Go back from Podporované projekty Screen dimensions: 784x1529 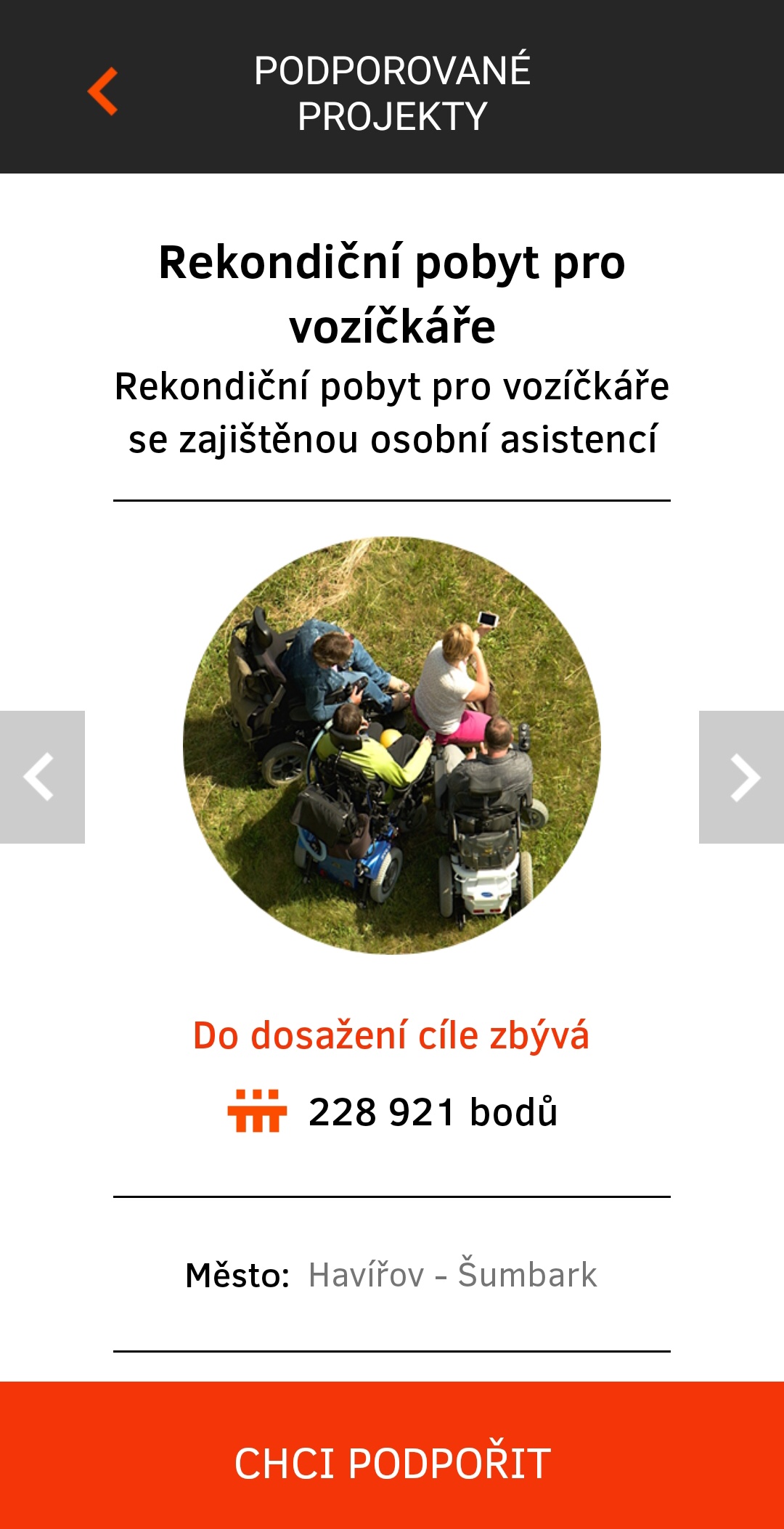[102, 91]
